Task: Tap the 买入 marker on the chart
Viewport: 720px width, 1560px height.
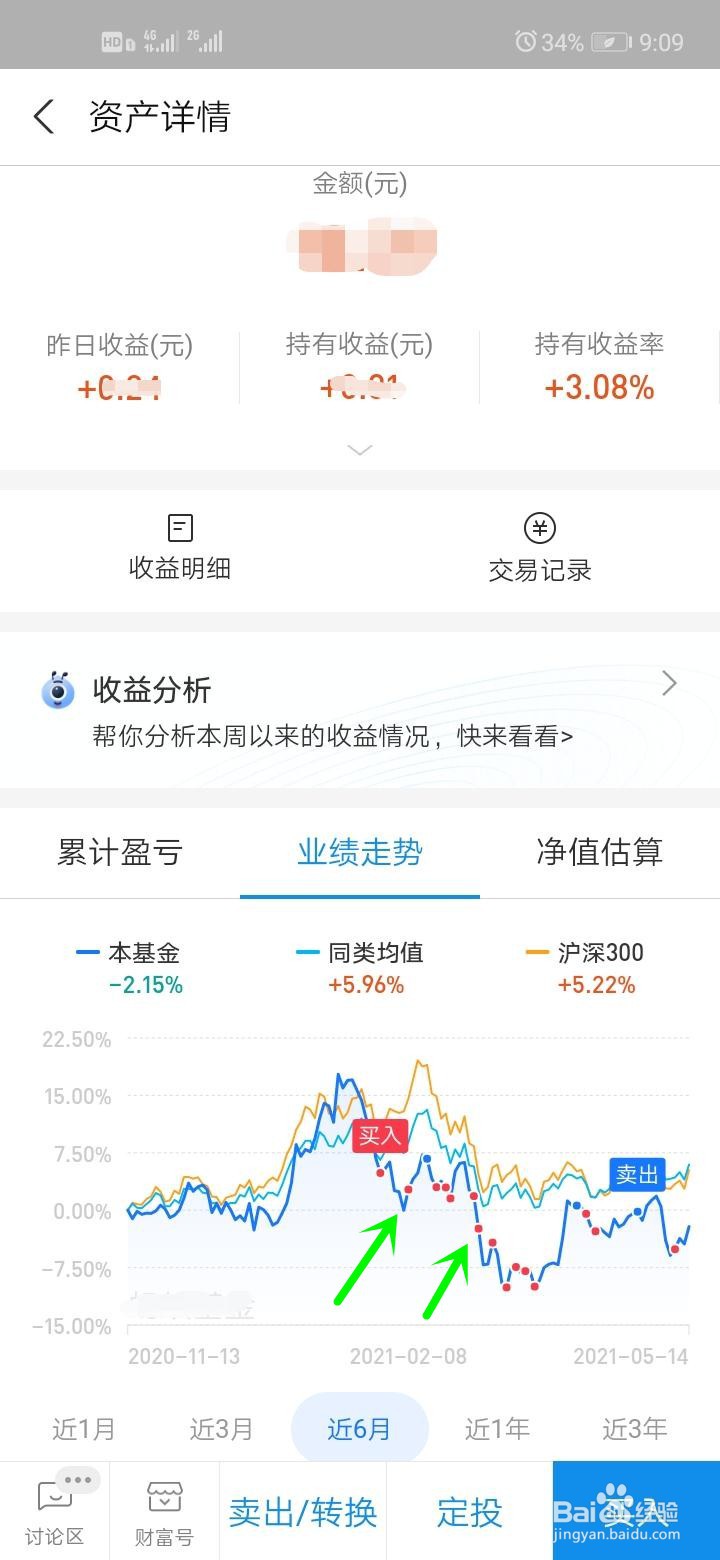Action: click(381, 1137)
